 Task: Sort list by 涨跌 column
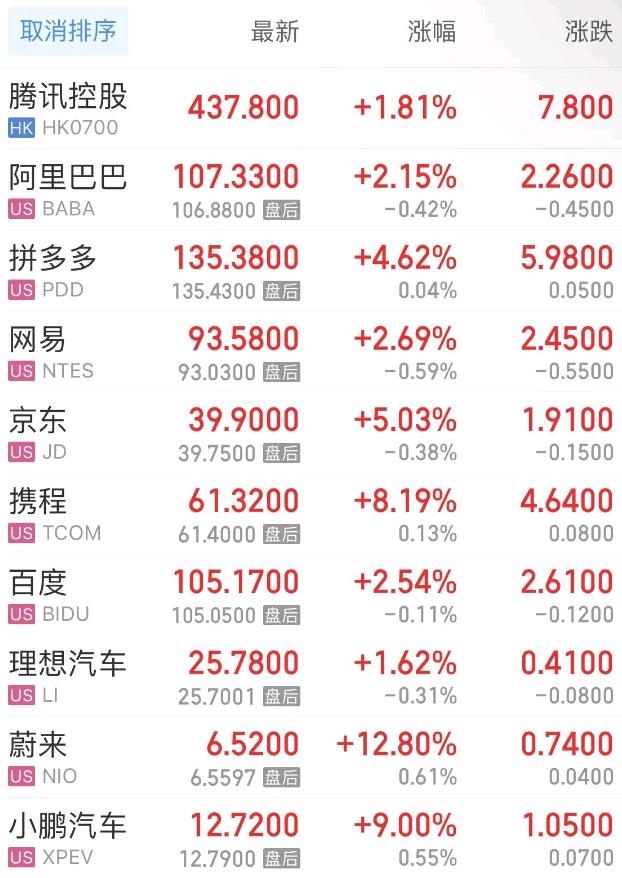(x=588, y=32)
